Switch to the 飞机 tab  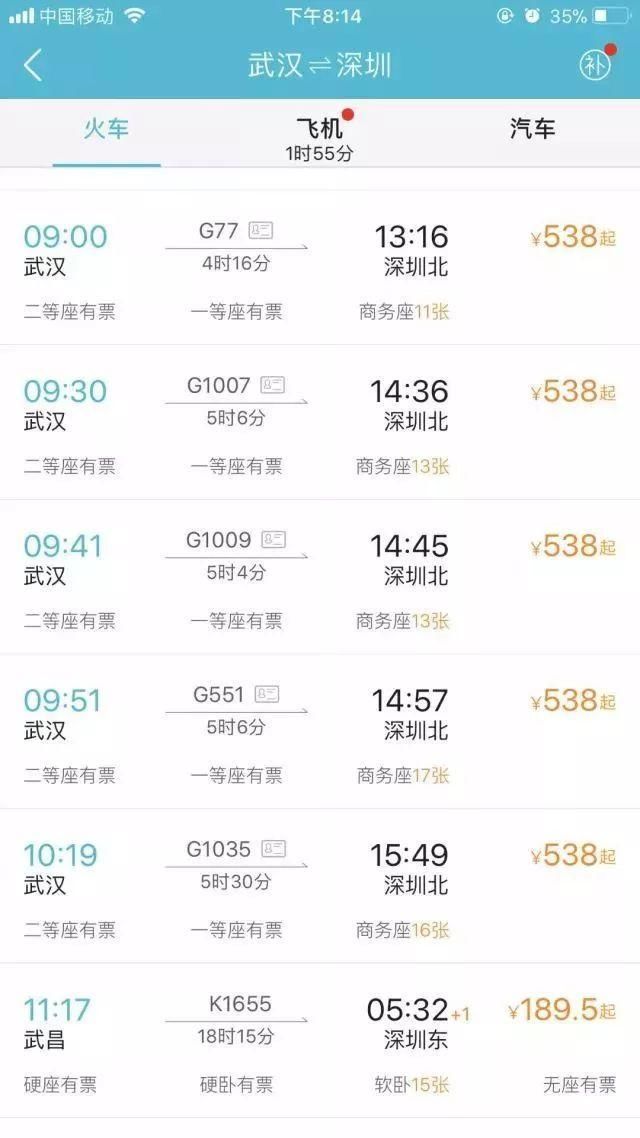pyautogui.click(x=319, y=137)
